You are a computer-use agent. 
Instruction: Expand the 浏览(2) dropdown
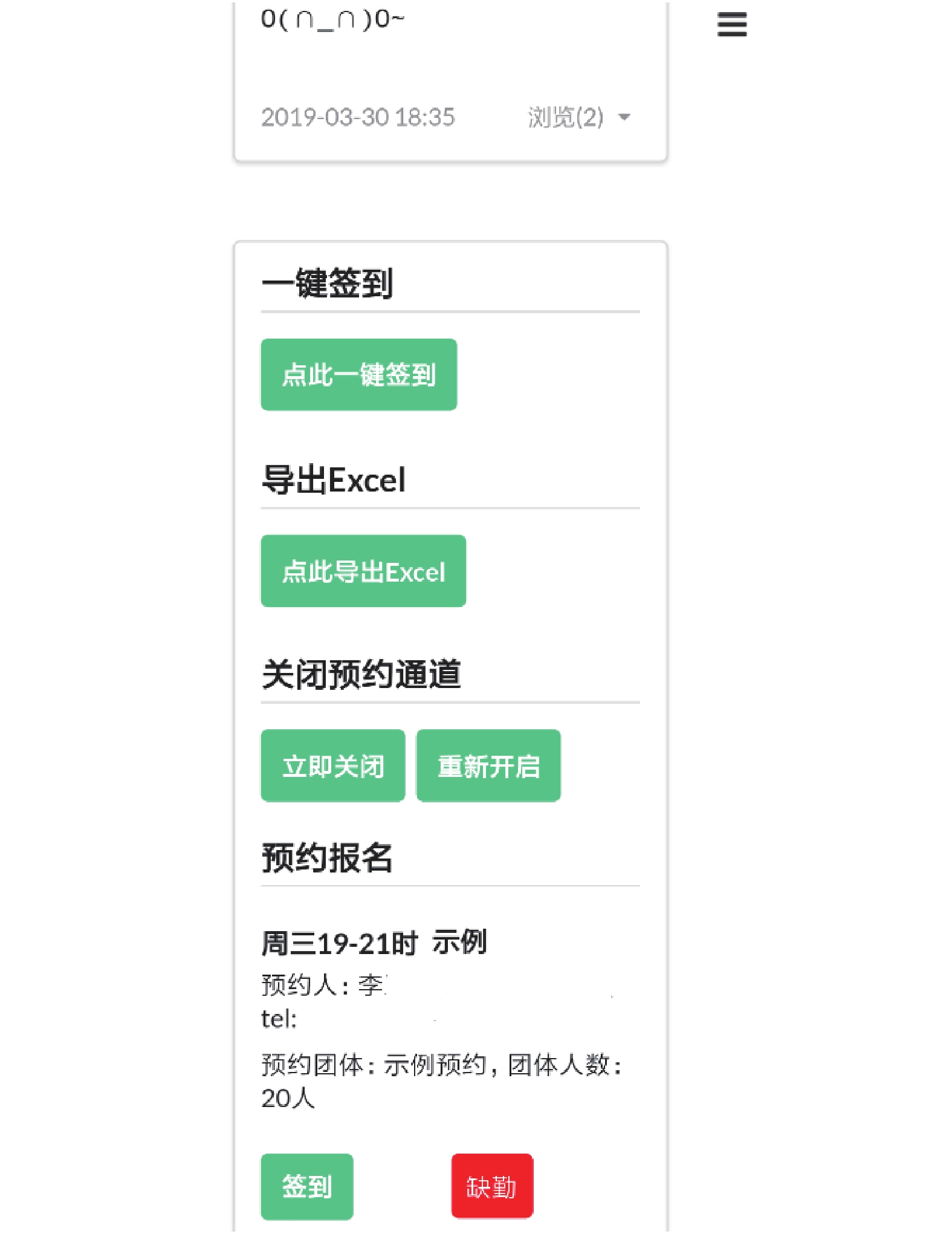click(x=578, y=117)
